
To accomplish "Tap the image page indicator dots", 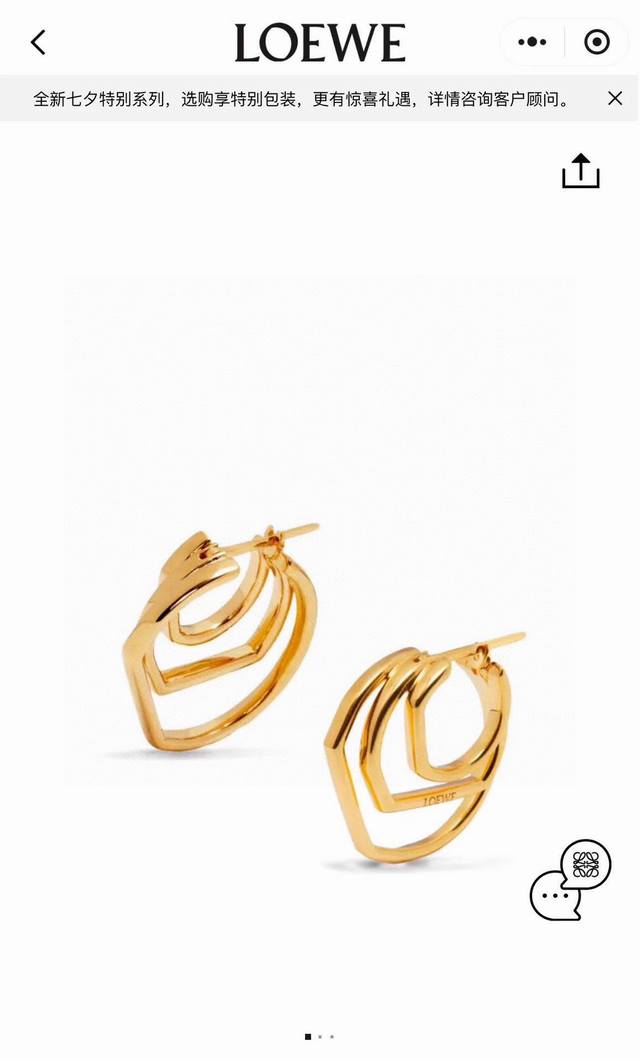I will click(319, 1037).
